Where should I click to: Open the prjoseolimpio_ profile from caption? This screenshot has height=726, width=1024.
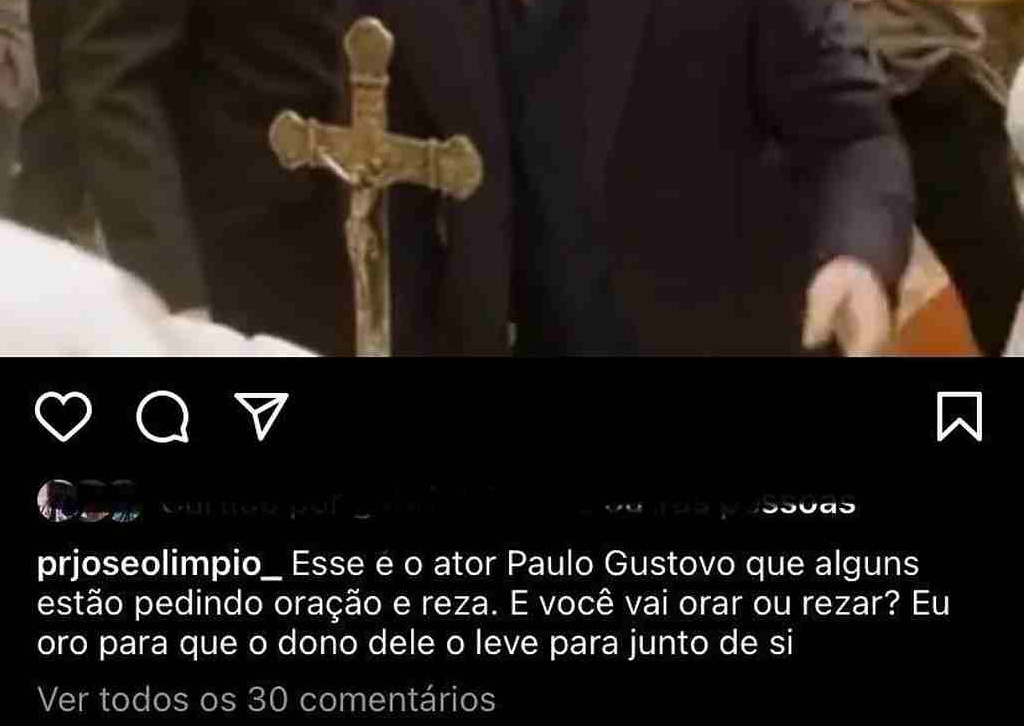160,565
